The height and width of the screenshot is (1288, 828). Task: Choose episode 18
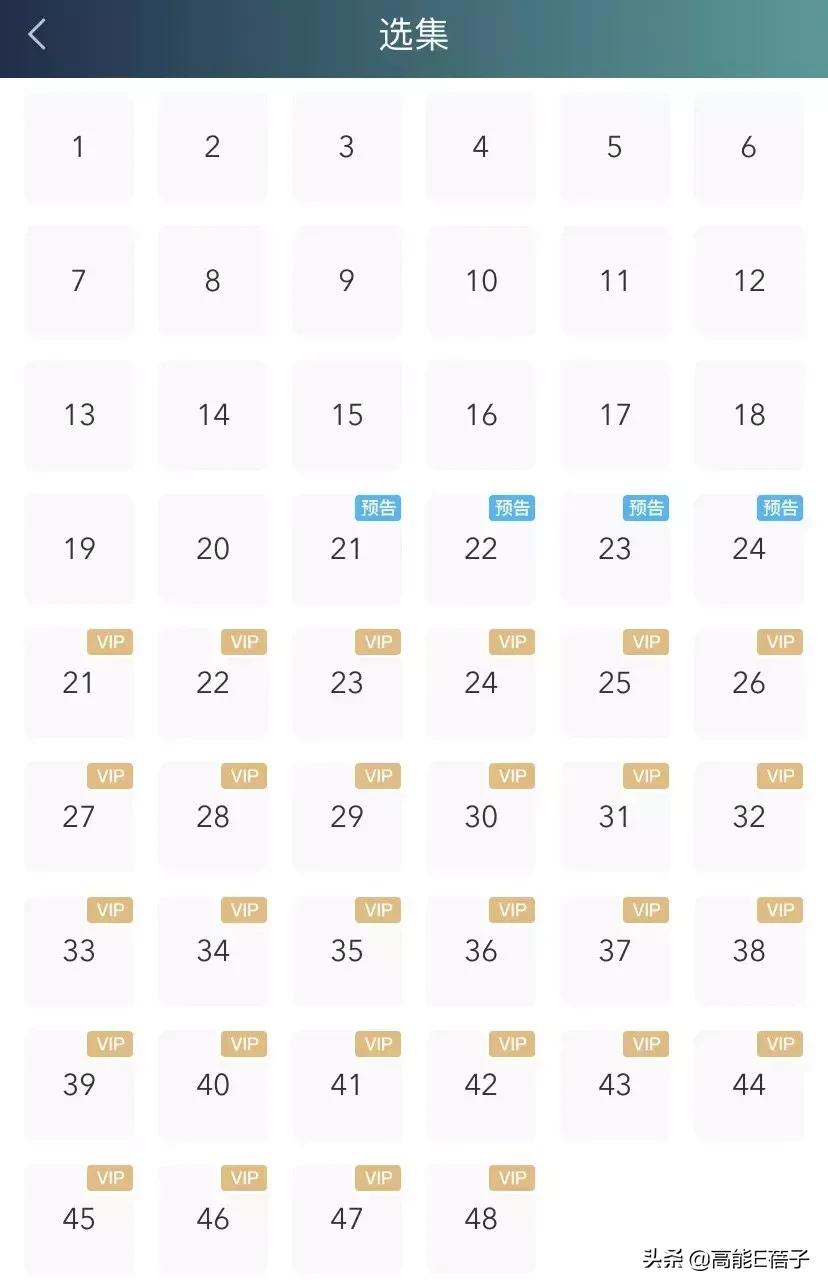tap(748, 415)
